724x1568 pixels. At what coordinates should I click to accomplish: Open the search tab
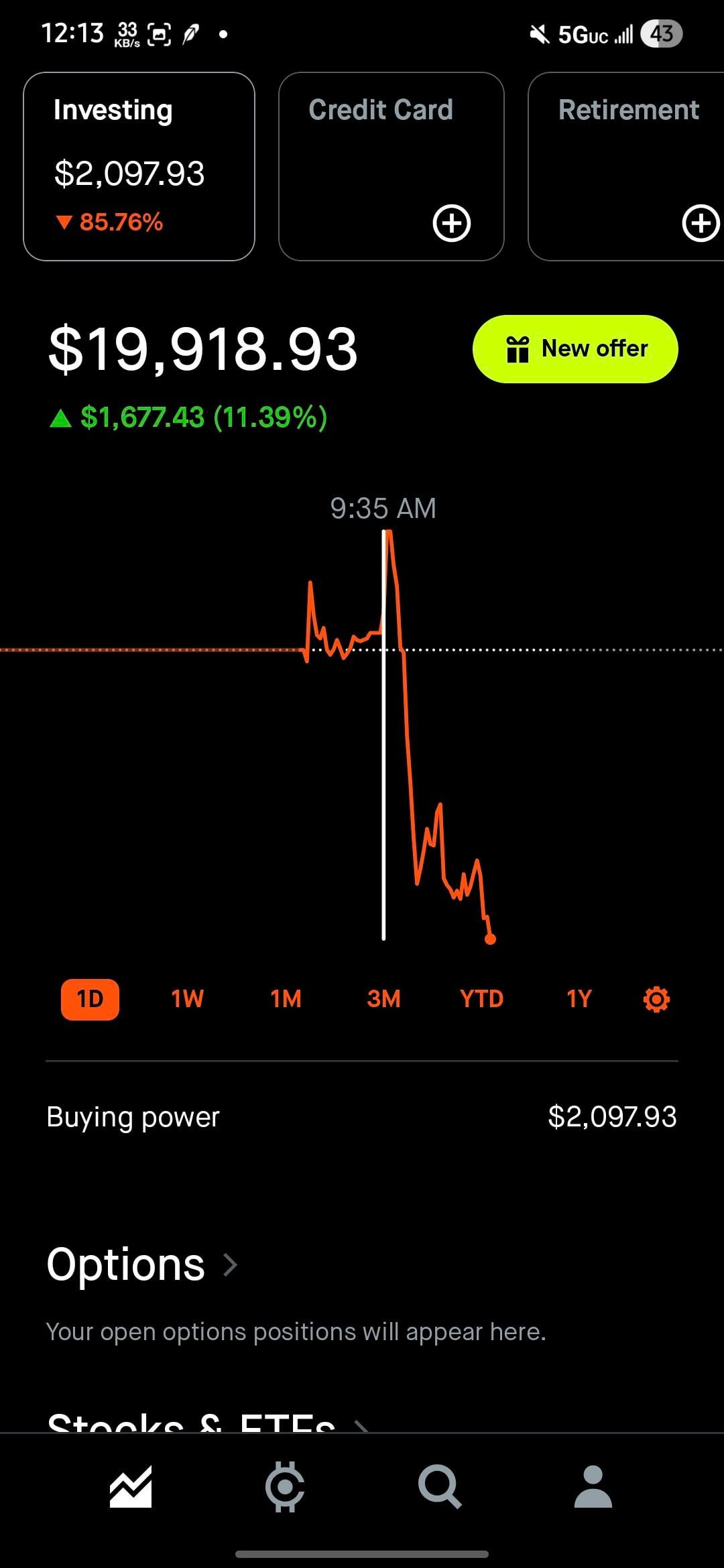(439, 1487)
